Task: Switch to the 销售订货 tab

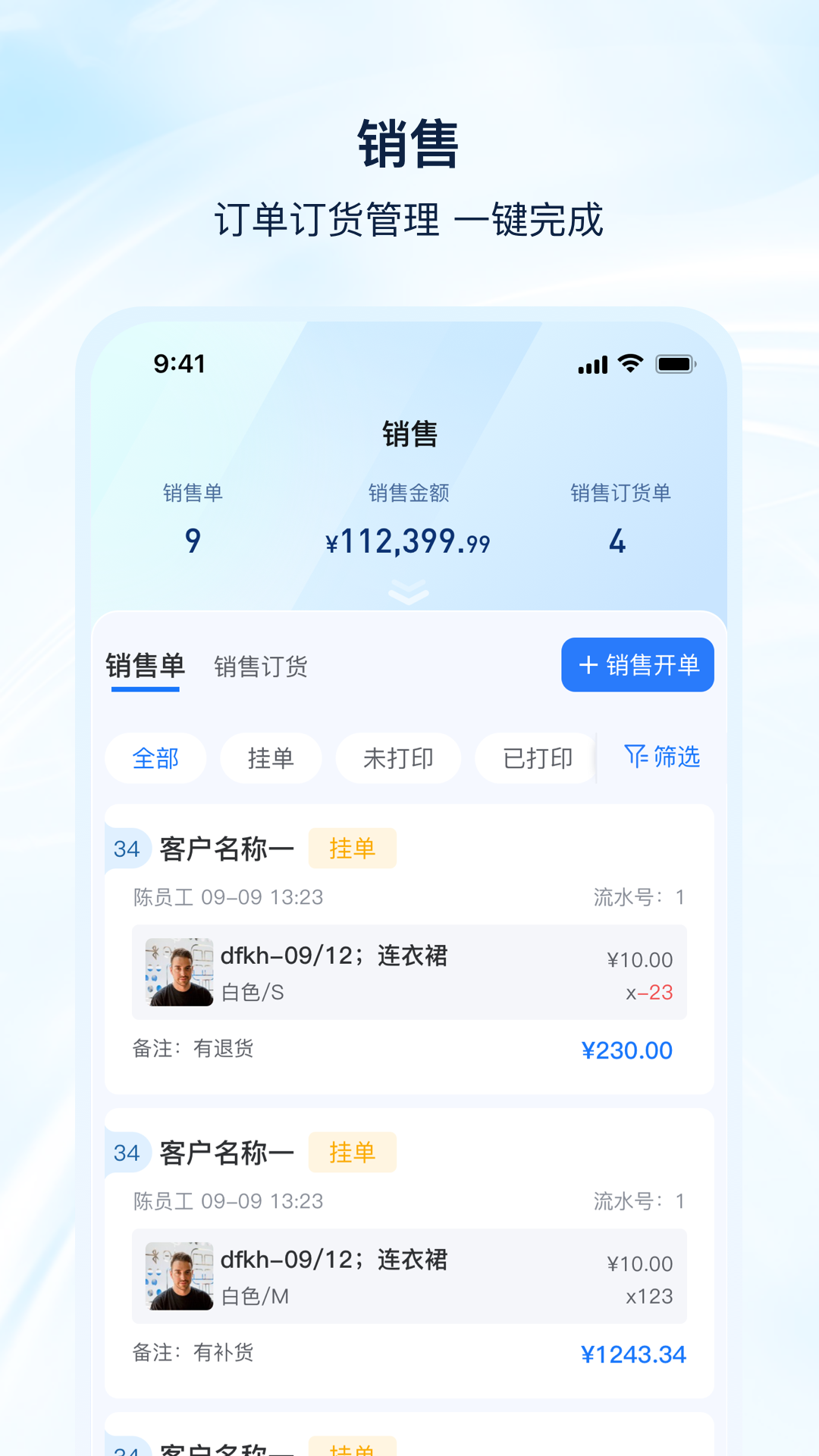Action: pyautogui.click(x=260, y=668)
